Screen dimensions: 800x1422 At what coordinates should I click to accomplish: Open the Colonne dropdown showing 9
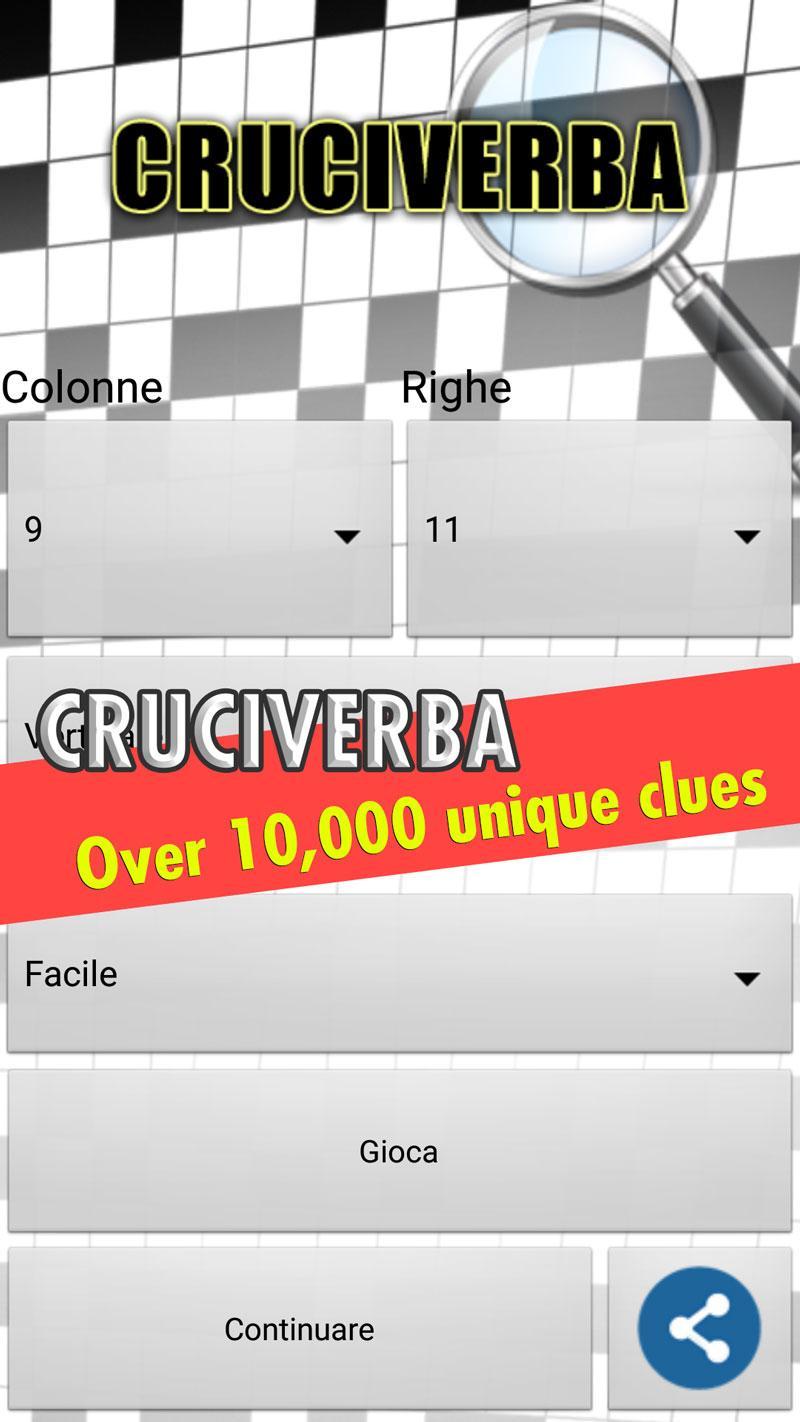click(199, 529)
